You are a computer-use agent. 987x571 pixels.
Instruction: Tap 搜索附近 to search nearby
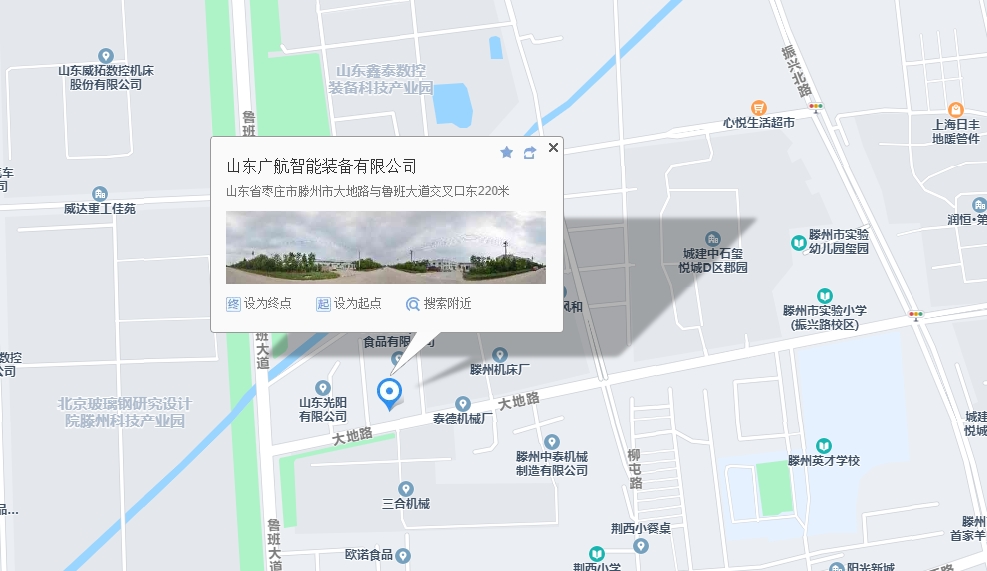[438, 304]
